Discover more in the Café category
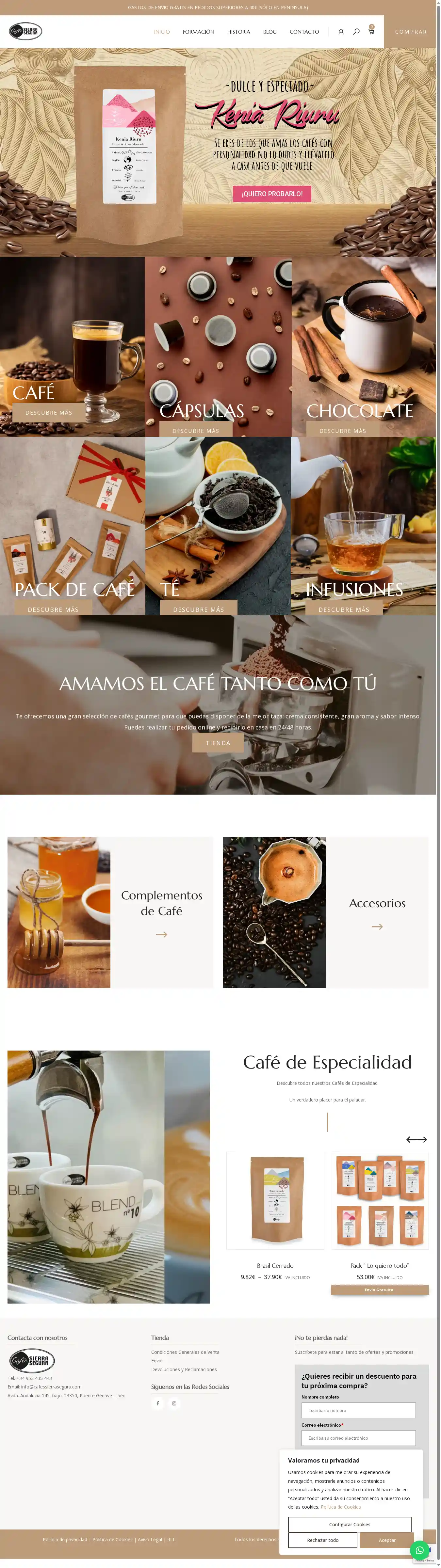The image size is (441, 1568). 49,412
